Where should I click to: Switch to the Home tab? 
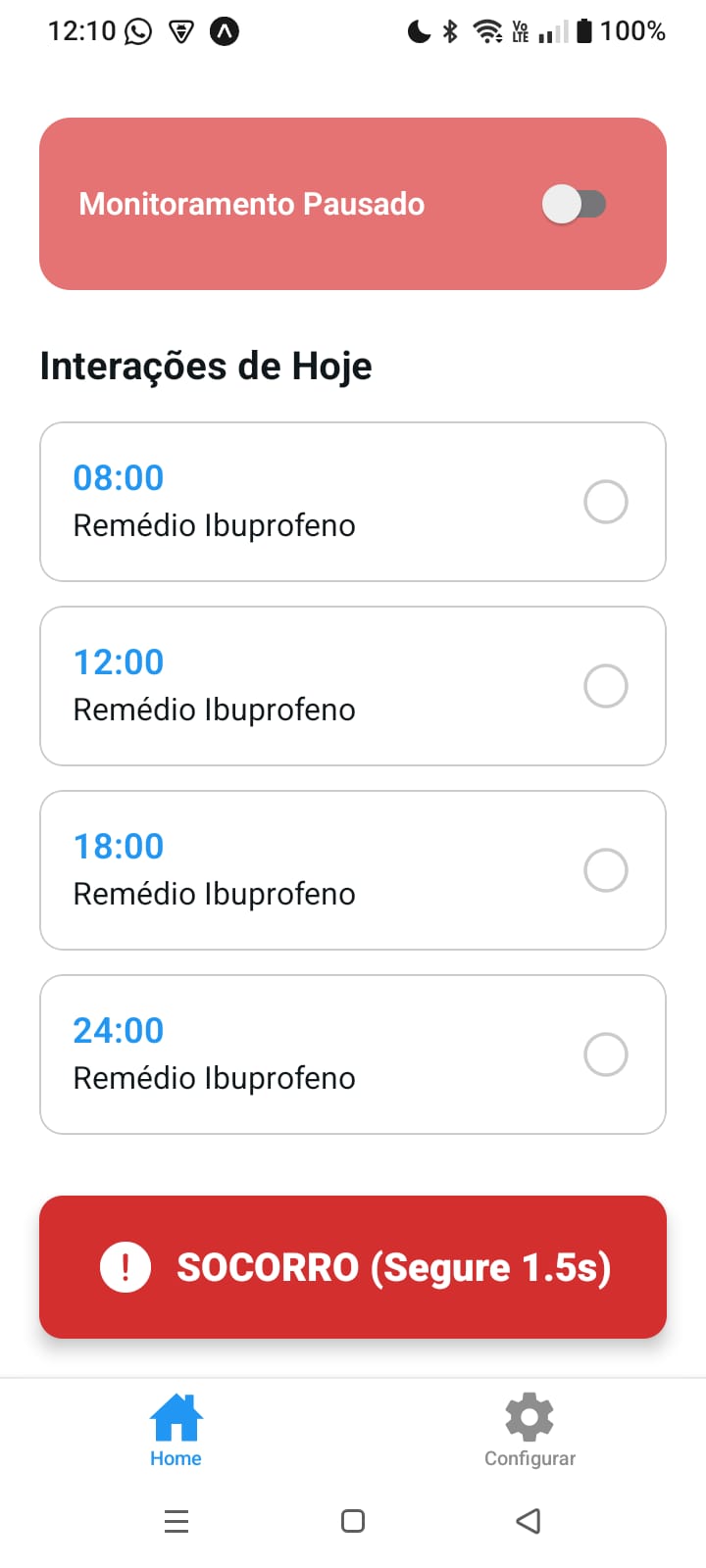tap(176, 1430)
